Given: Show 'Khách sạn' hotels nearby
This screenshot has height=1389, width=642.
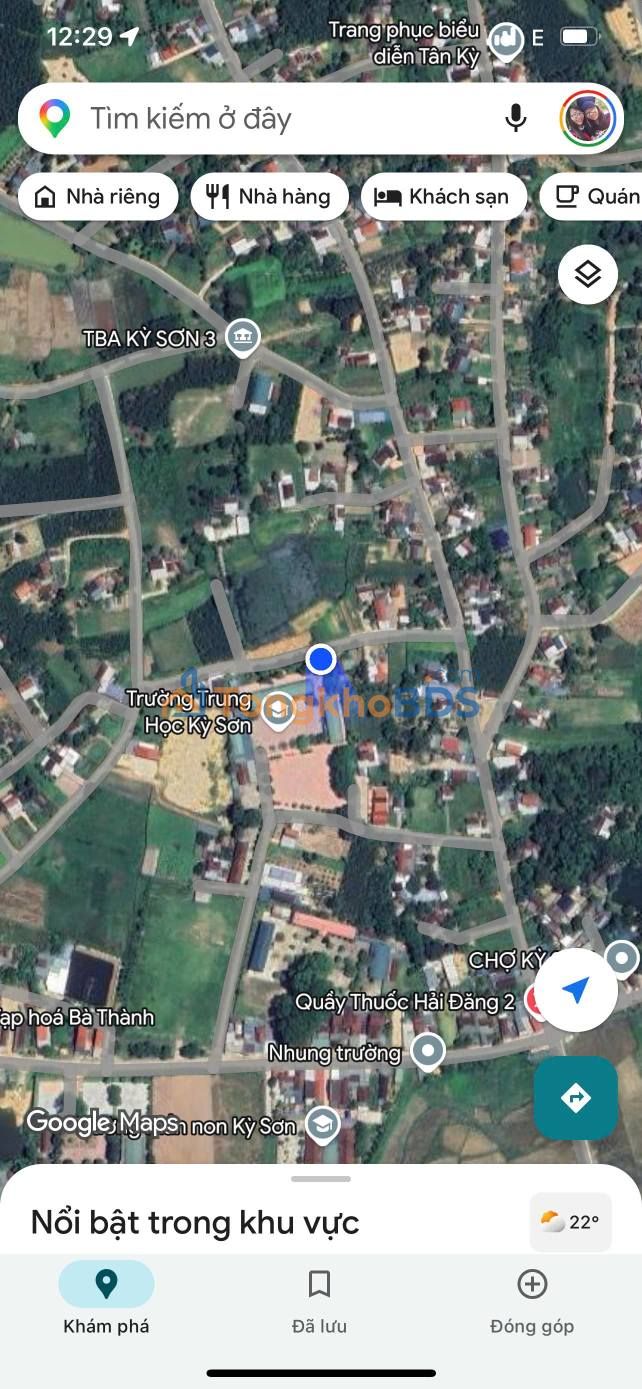Looking at the screenshot, I should (441, 197).
